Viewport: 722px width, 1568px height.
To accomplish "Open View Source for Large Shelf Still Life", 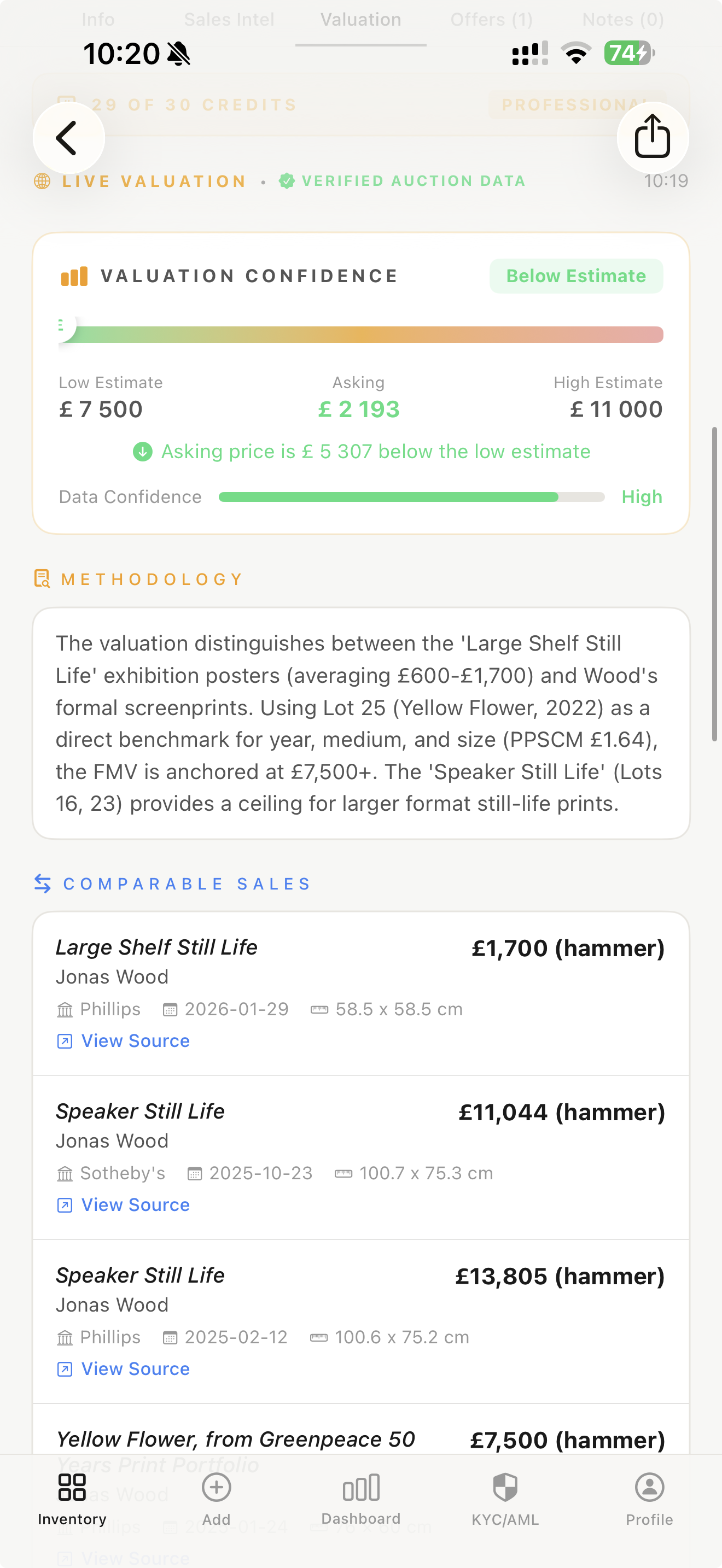I will [123, 1041].
